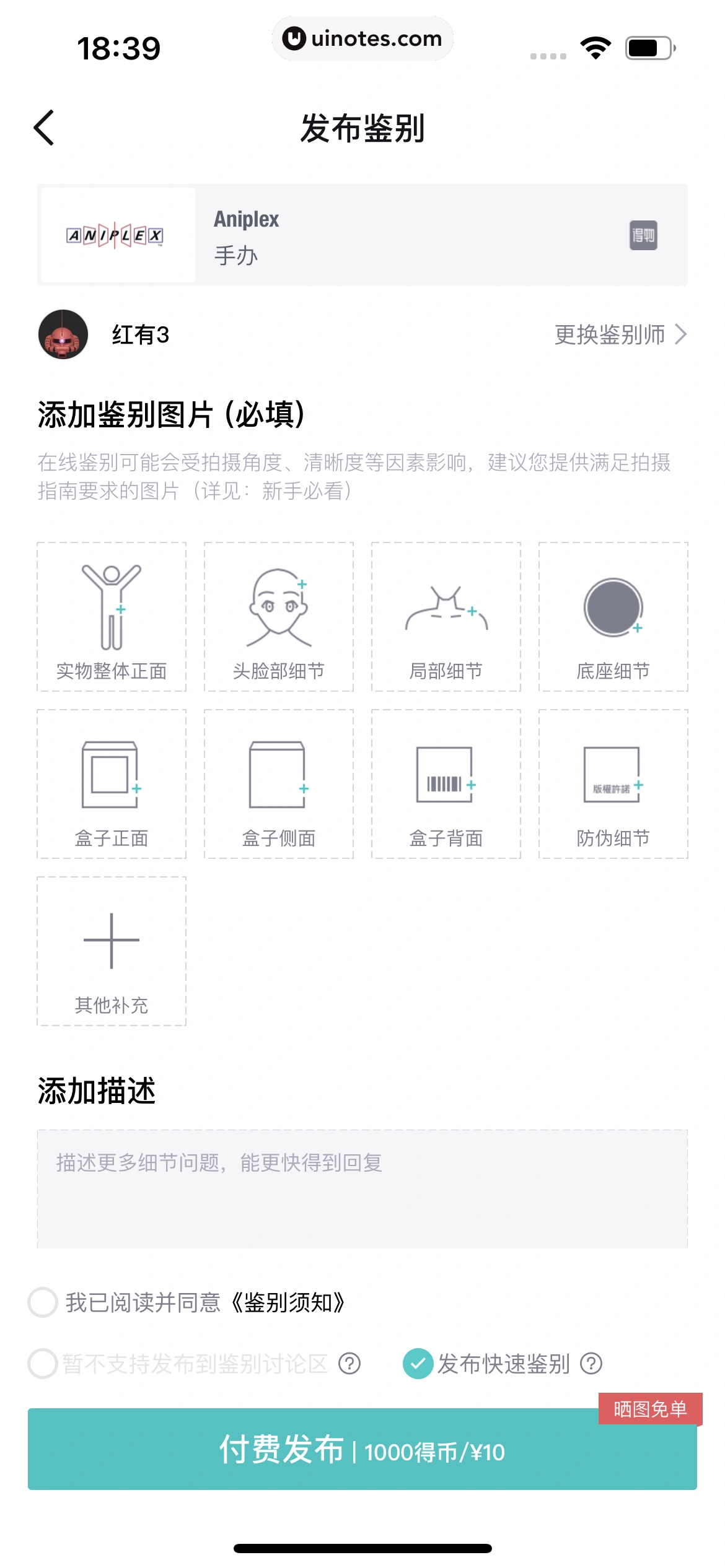
Task: Select 暂不支持发布到鉴别讨论区 option
Action: 42,1364
